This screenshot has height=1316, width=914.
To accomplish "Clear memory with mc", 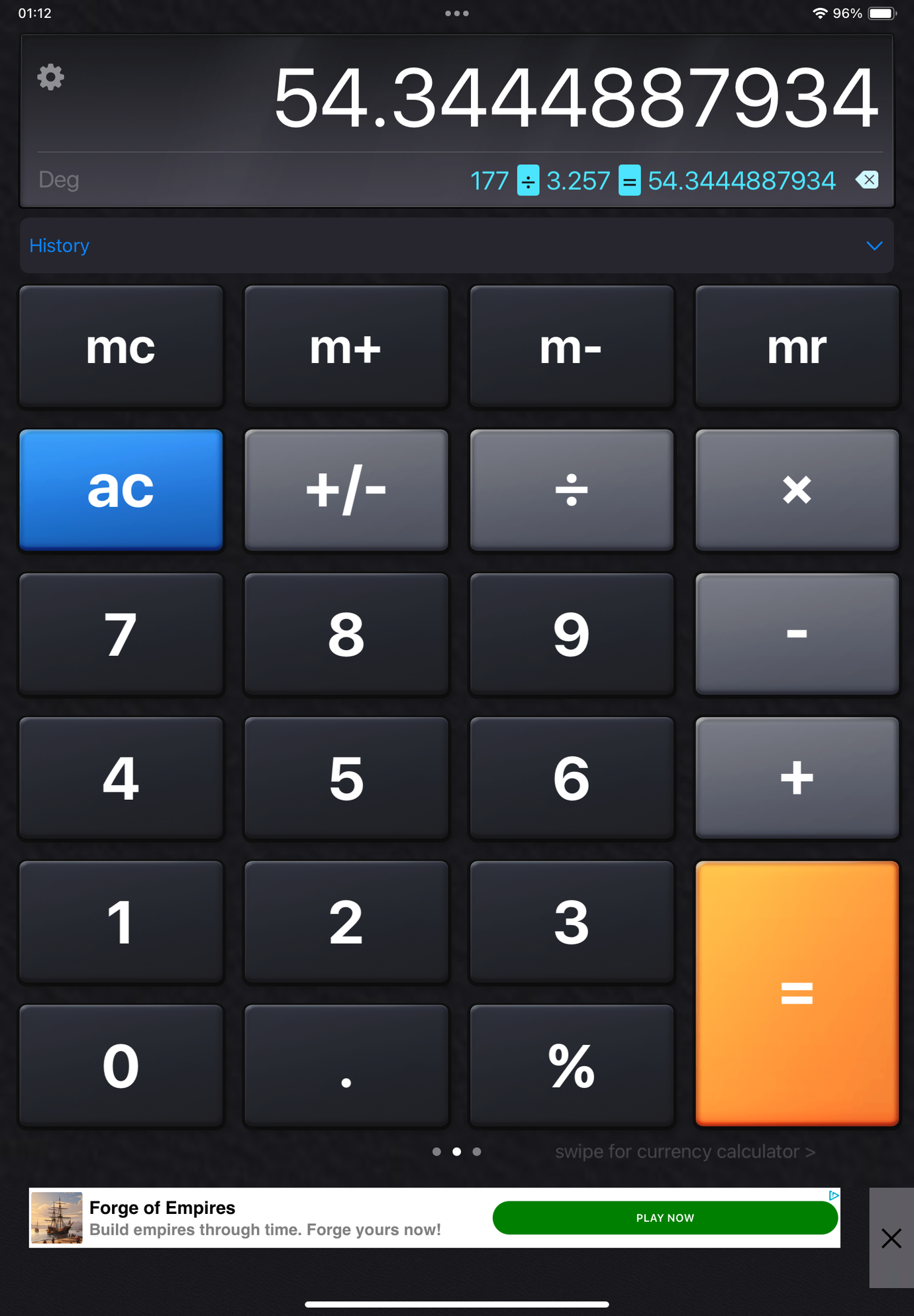I will pos(121,347).
